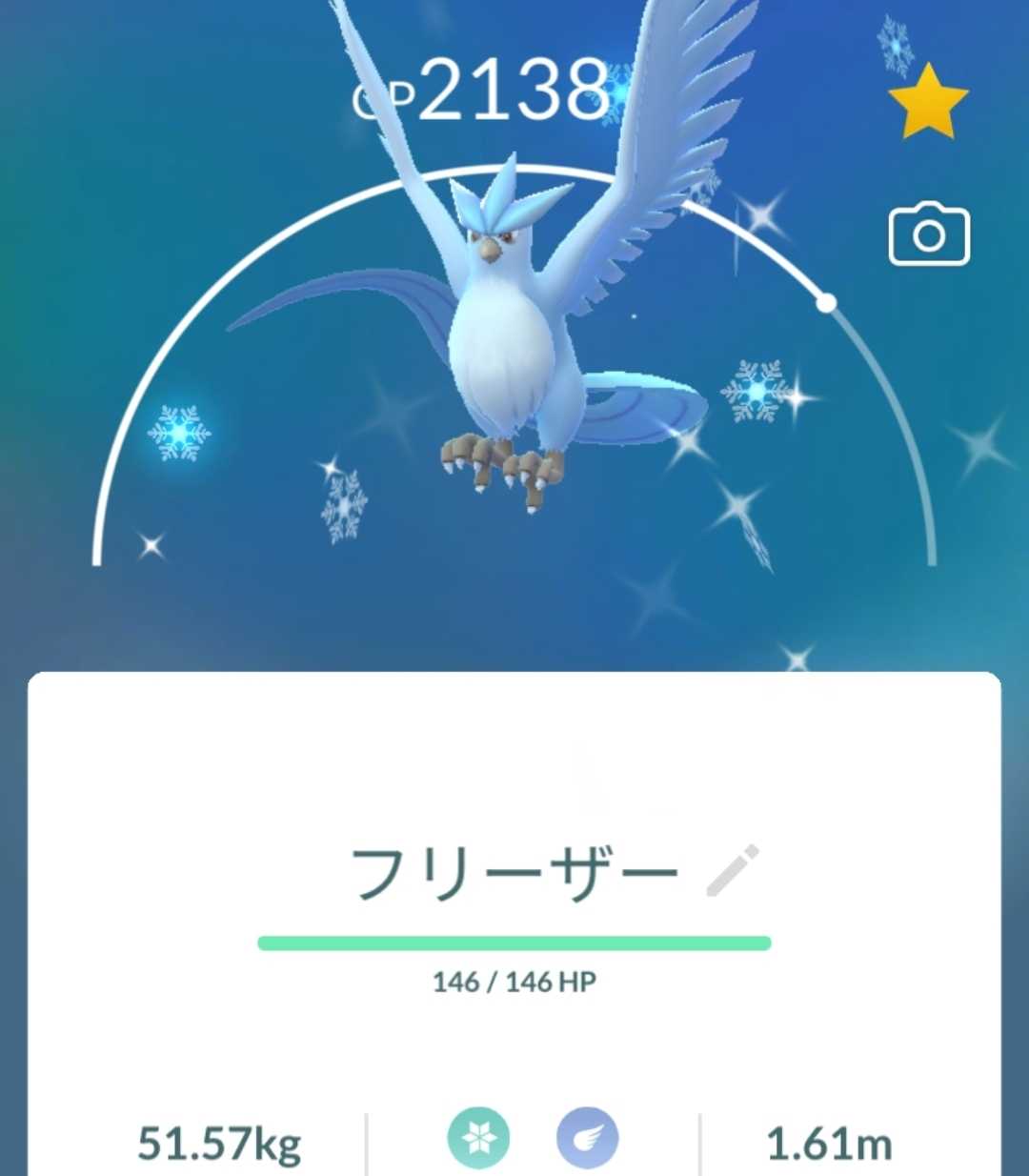
Task: Open the AR camera snapshot
Action: 929,234
